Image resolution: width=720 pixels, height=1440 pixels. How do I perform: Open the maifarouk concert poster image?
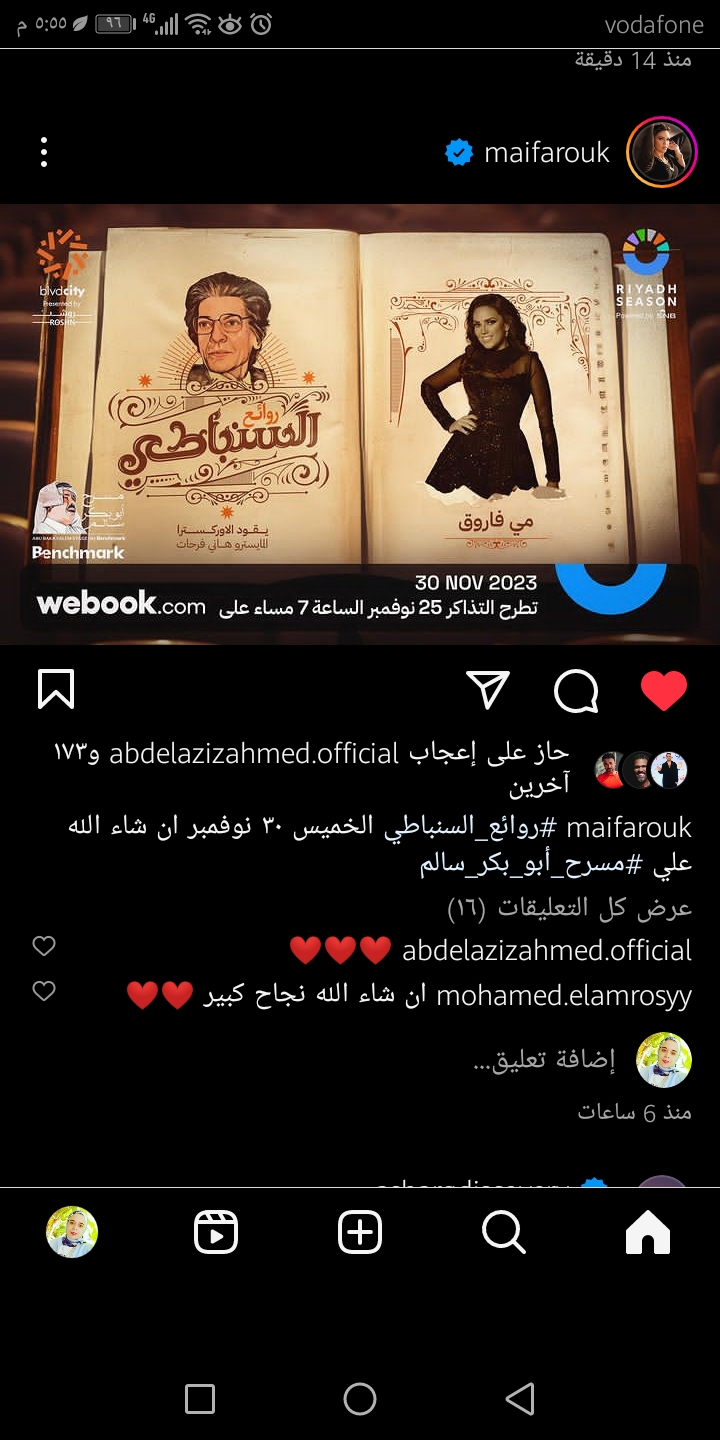(360, 424)
